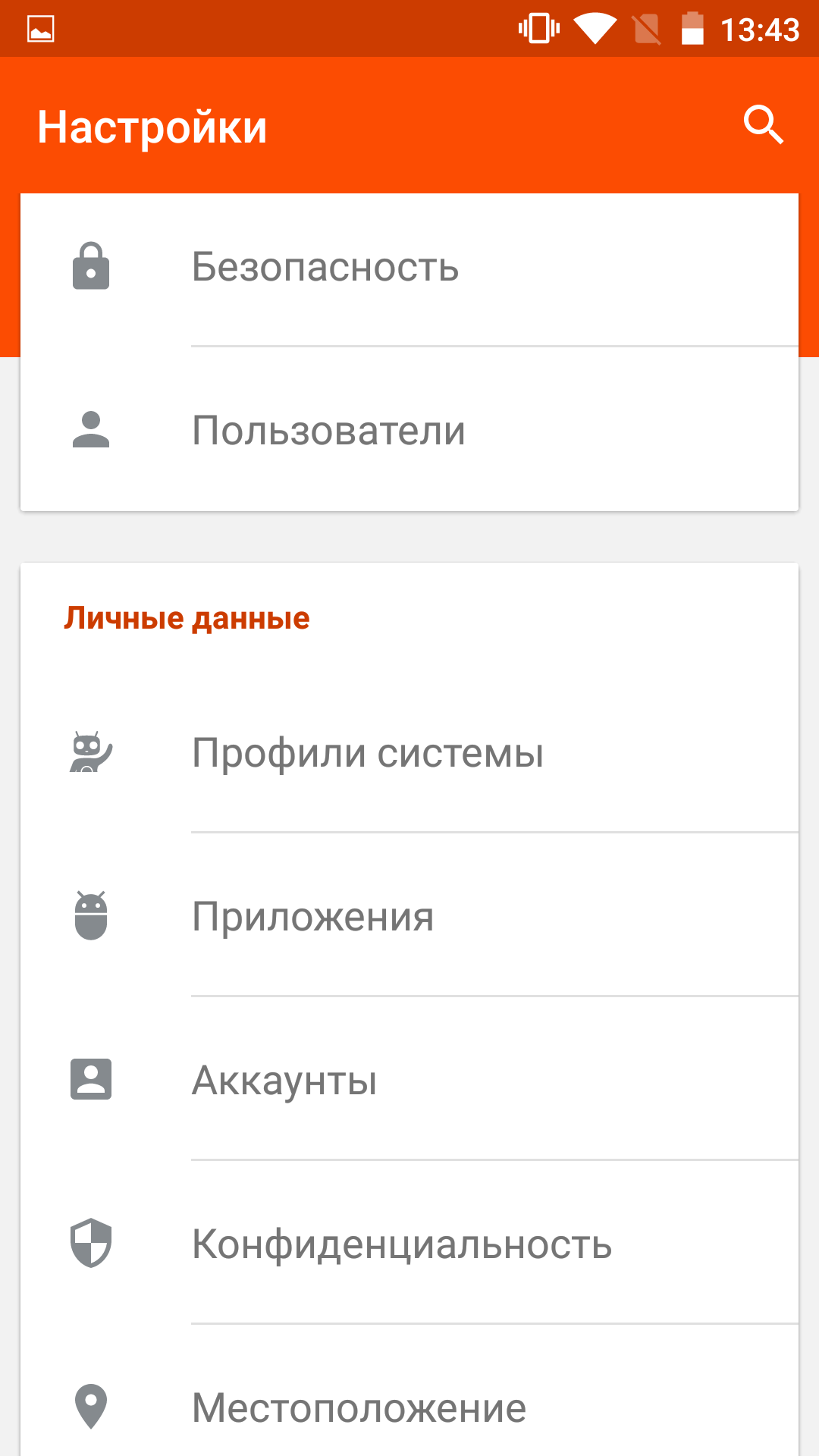Go to Профили системы
The width and height of the screenshot is (819, 1456).
409,752
